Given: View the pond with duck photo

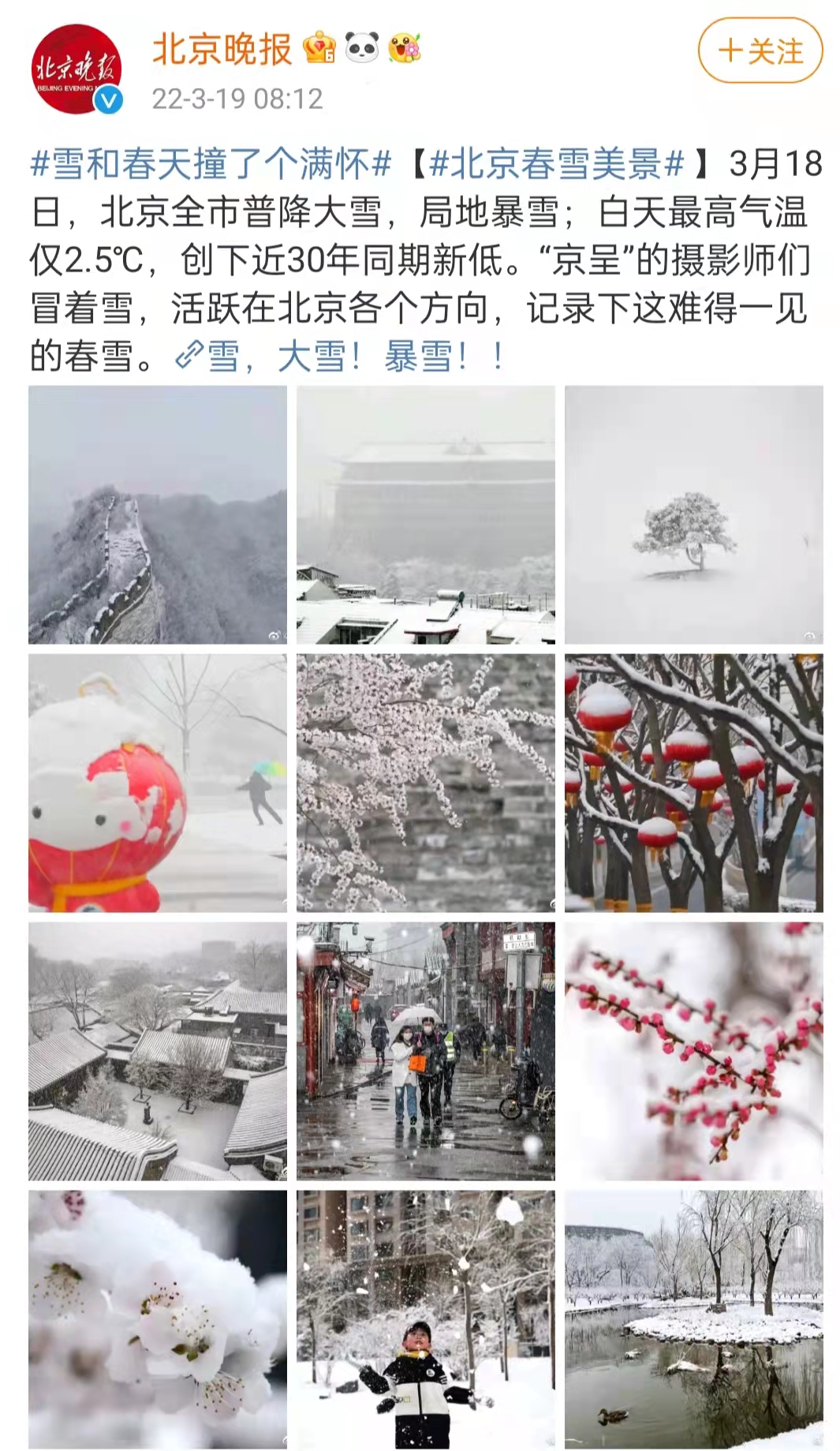Looking at the screenshot, I should [x=694, y=1319].
